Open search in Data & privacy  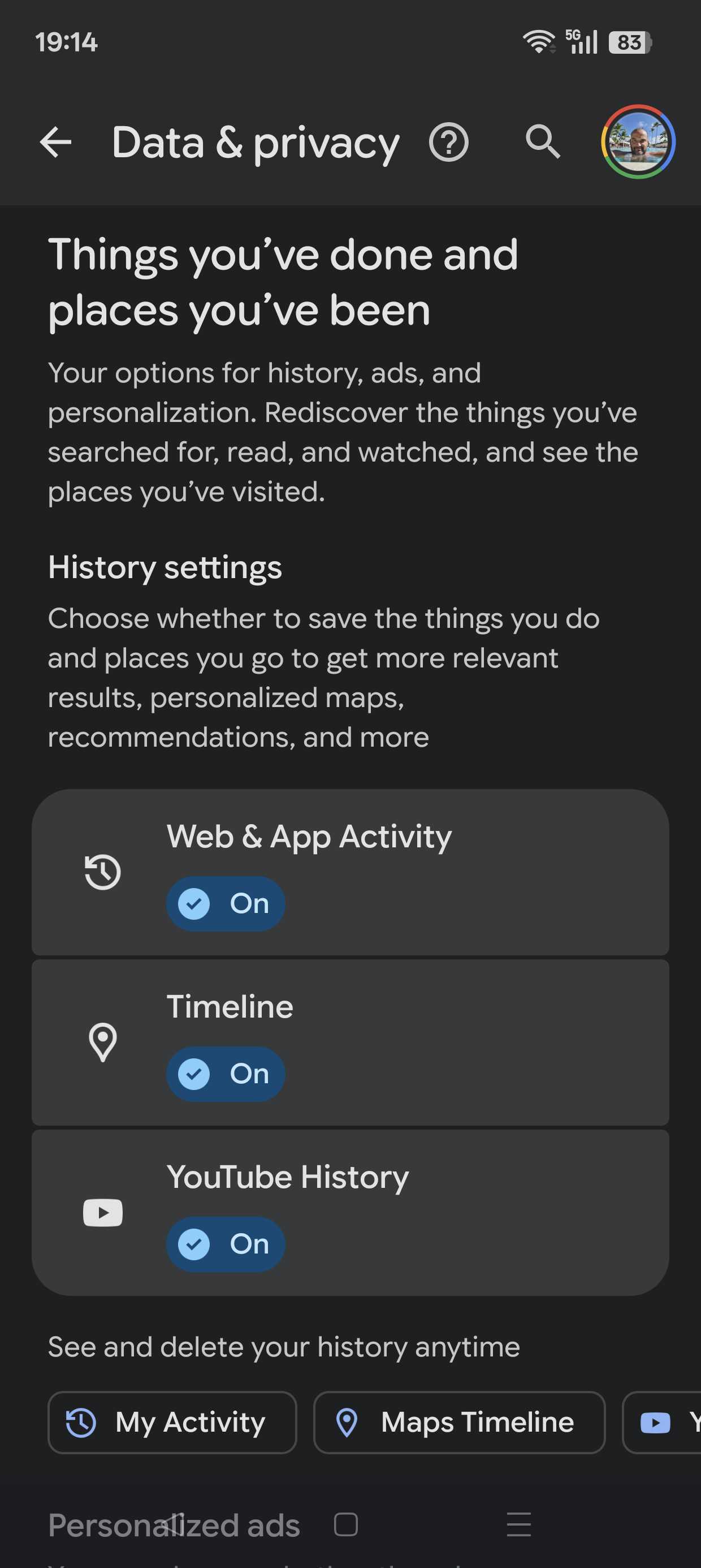pos(542,142)
